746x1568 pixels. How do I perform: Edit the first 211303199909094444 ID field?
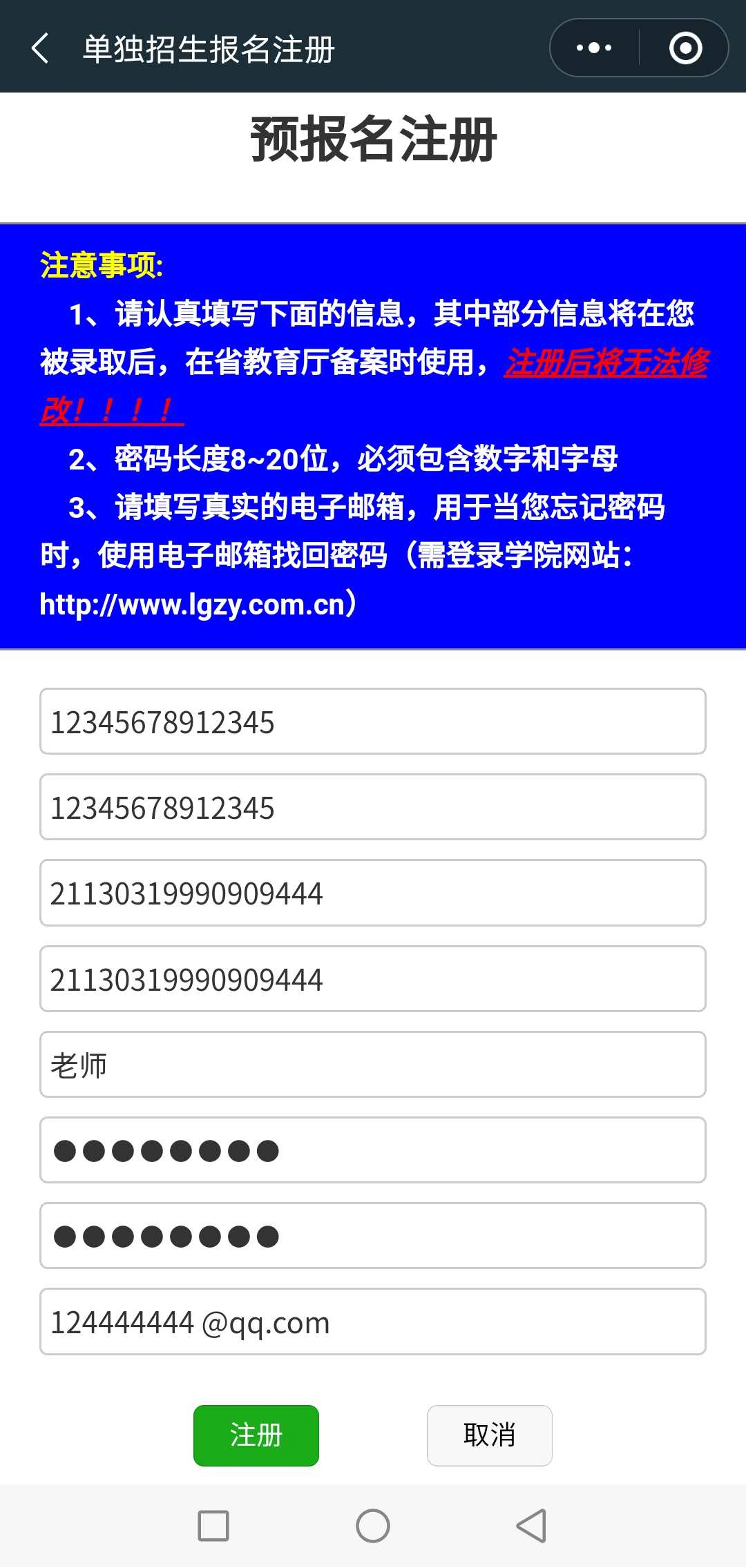coord(373,893)
